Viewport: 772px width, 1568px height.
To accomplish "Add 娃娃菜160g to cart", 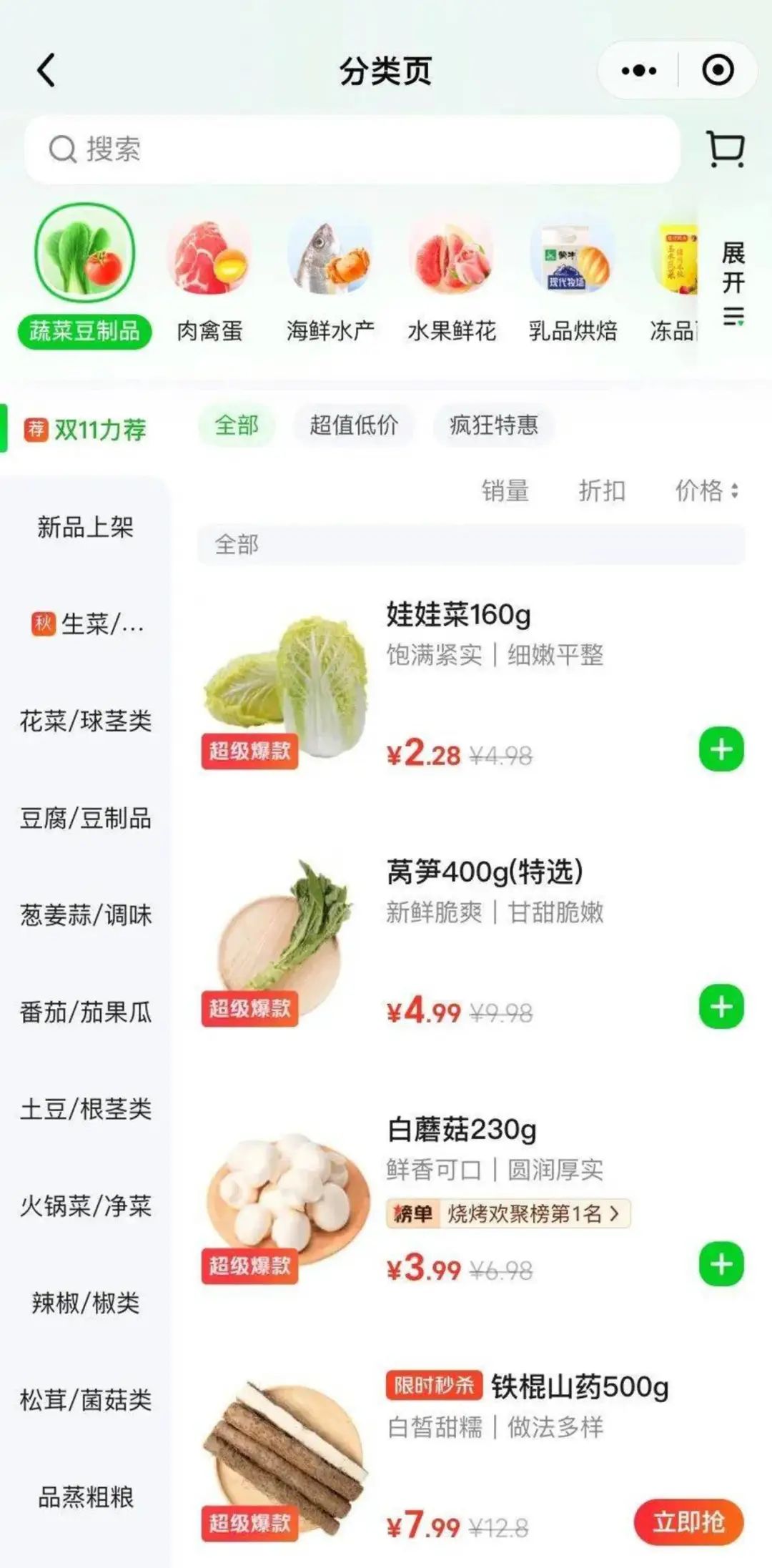I will (x=721, y=750).
